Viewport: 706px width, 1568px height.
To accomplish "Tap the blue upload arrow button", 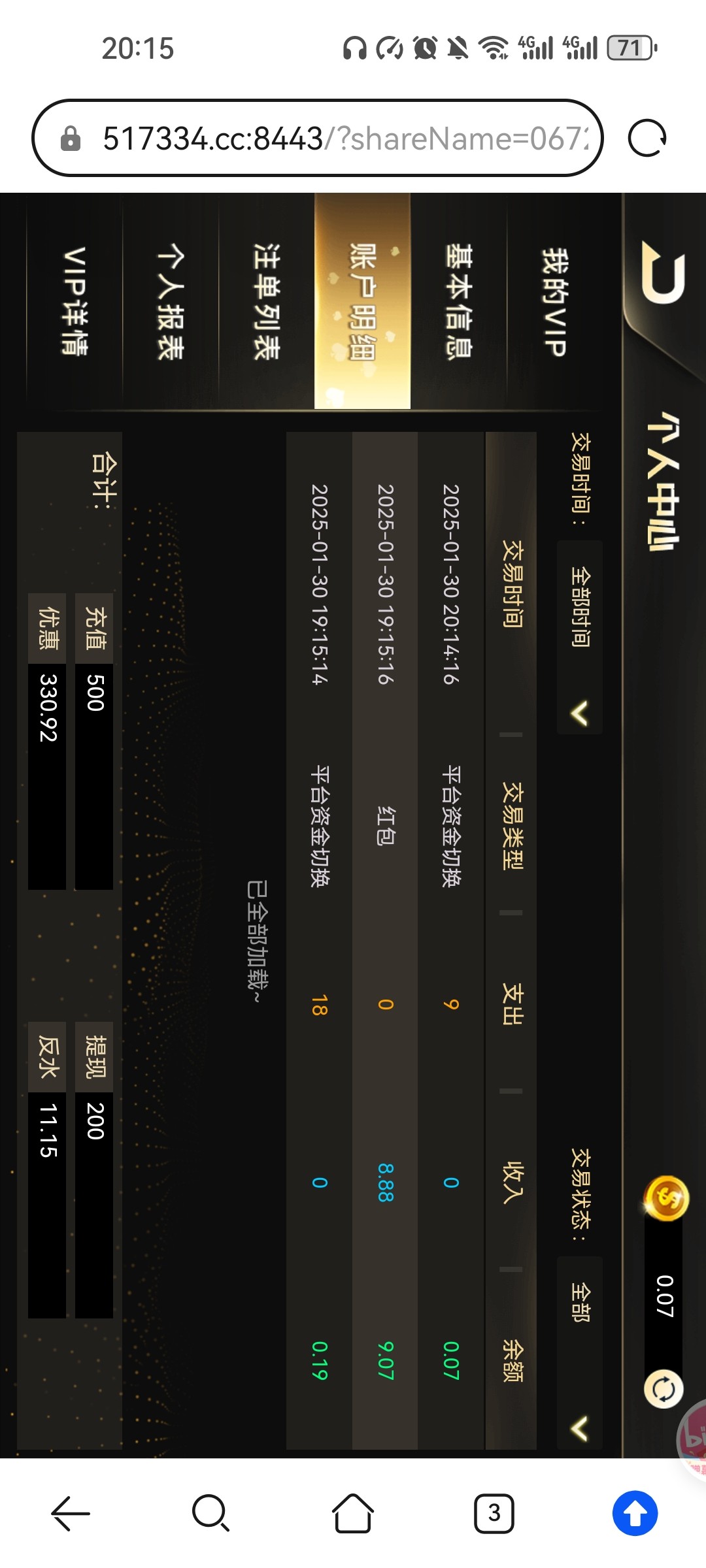I will (x=635, y=1513).
